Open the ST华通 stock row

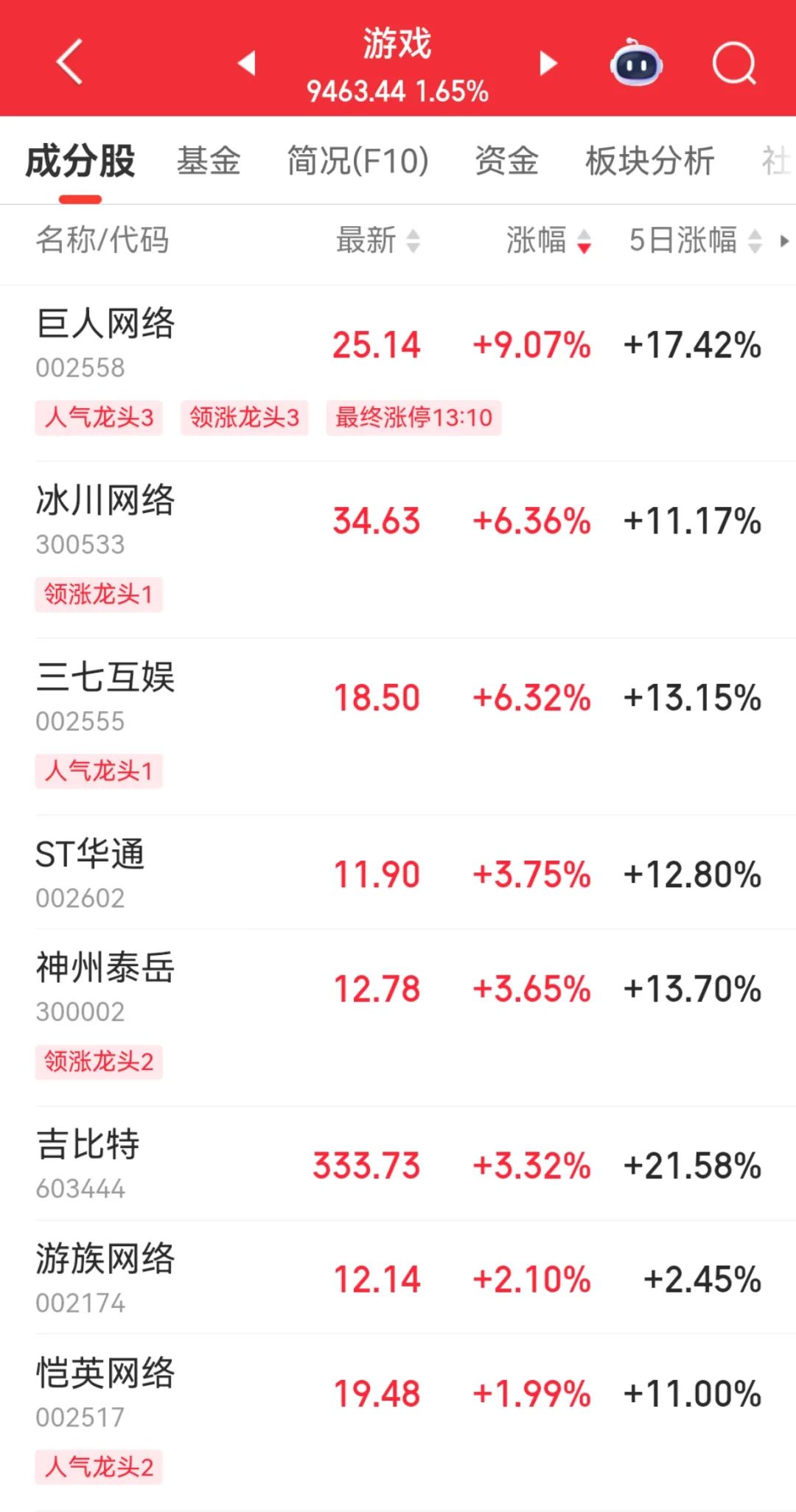click(398, 872)
